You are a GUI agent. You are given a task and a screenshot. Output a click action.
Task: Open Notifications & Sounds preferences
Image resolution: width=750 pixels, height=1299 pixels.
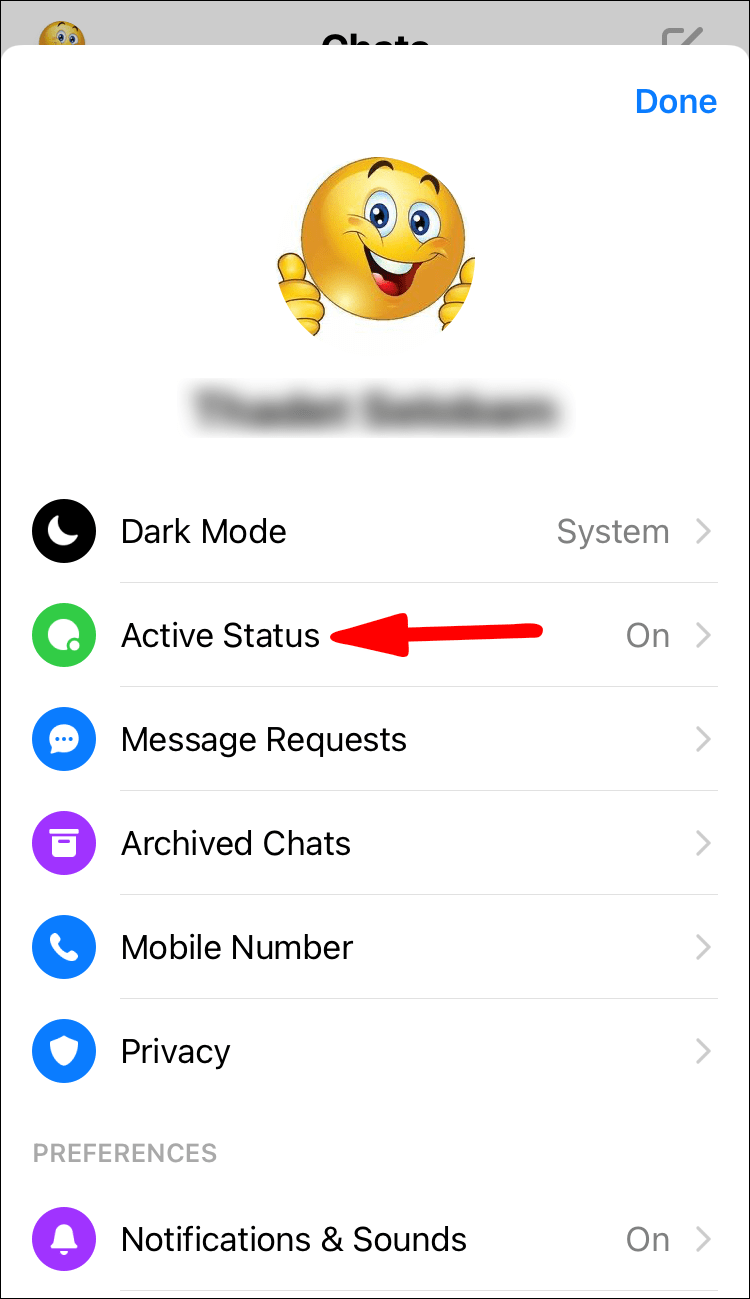coord(375,1240)
